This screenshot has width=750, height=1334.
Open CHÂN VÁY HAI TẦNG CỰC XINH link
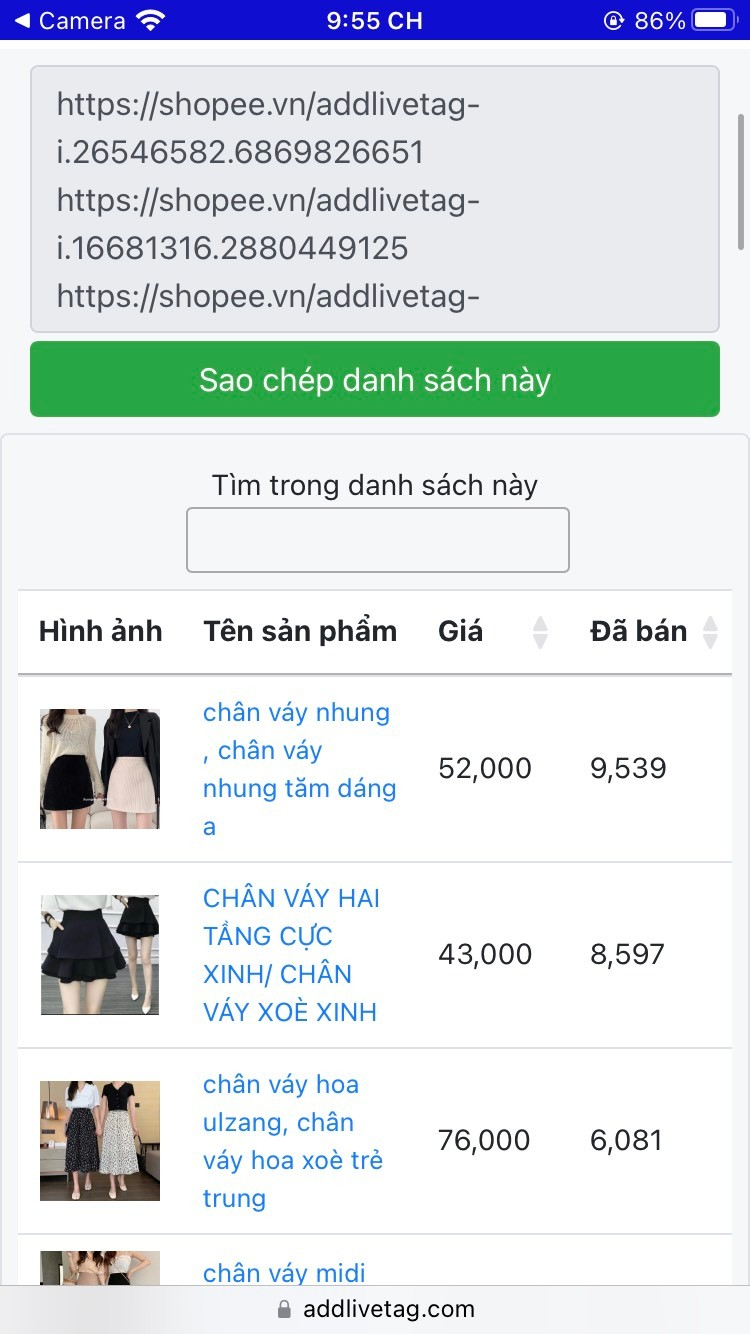tap(291, 955)
